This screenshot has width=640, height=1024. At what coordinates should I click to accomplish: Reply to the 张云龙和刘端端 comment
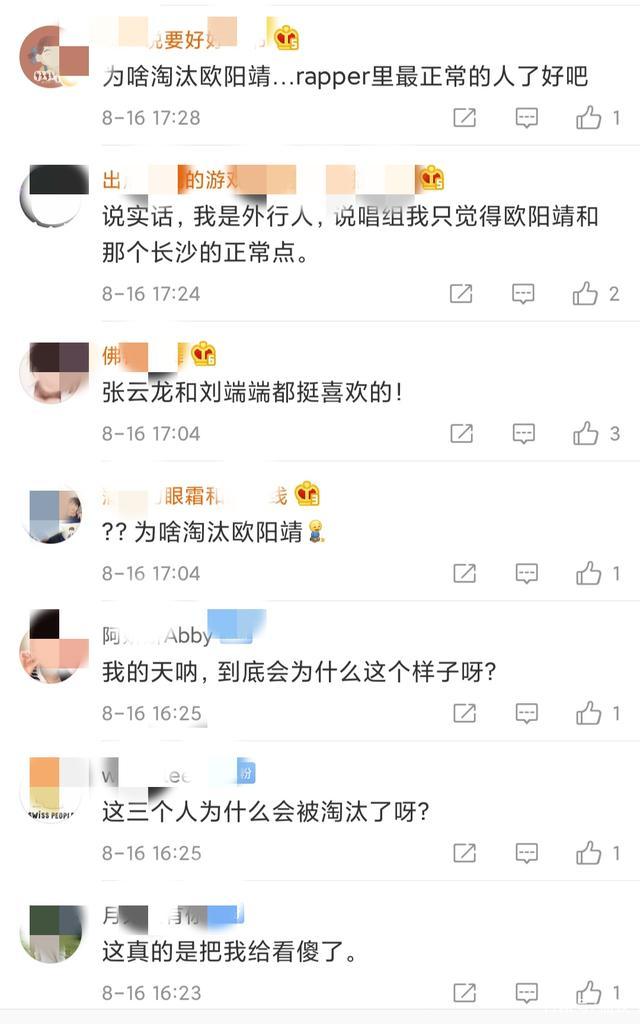[x=523, y=434]
